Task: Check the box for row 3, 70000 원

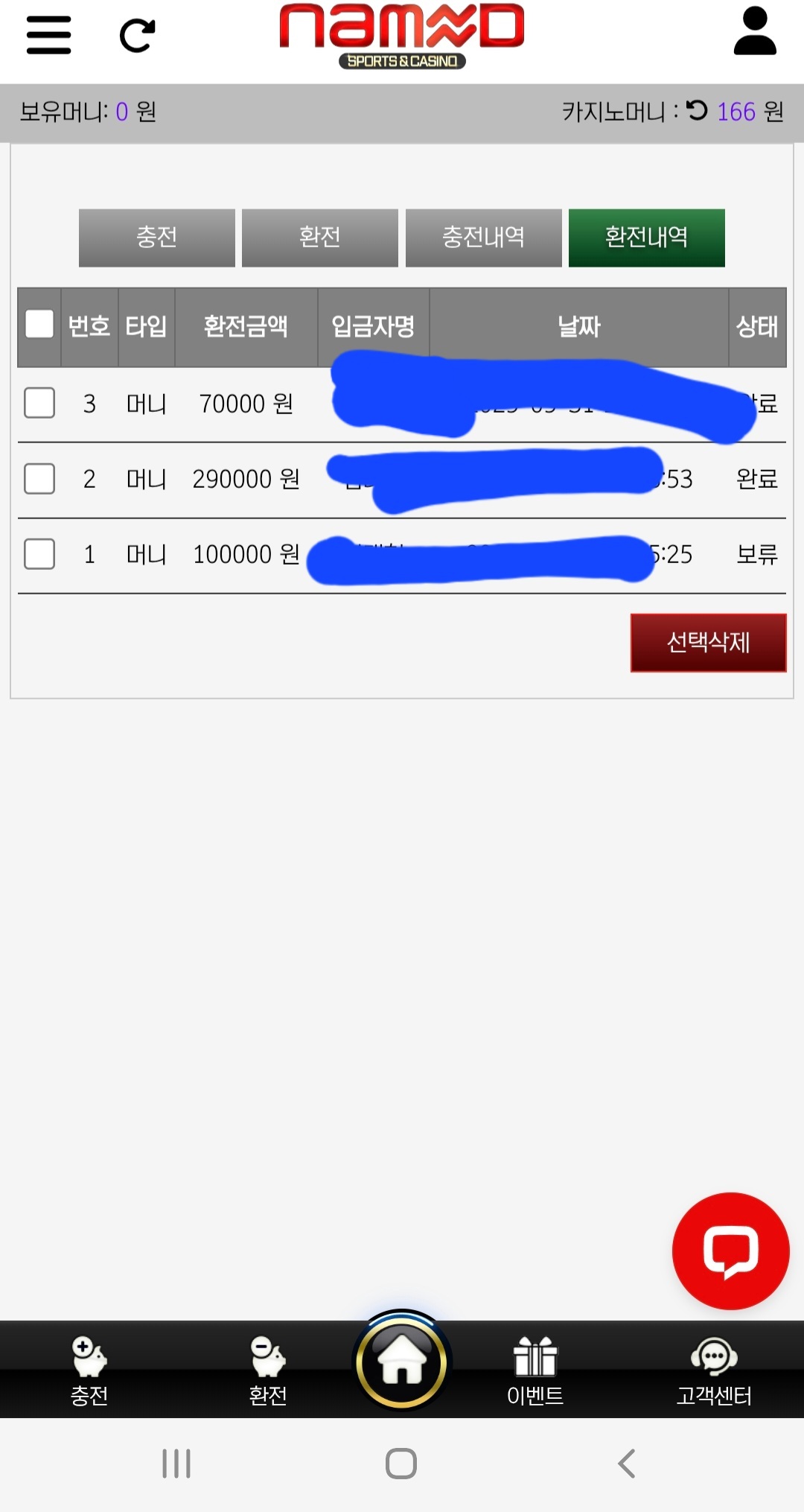Action: click(39, 403)
